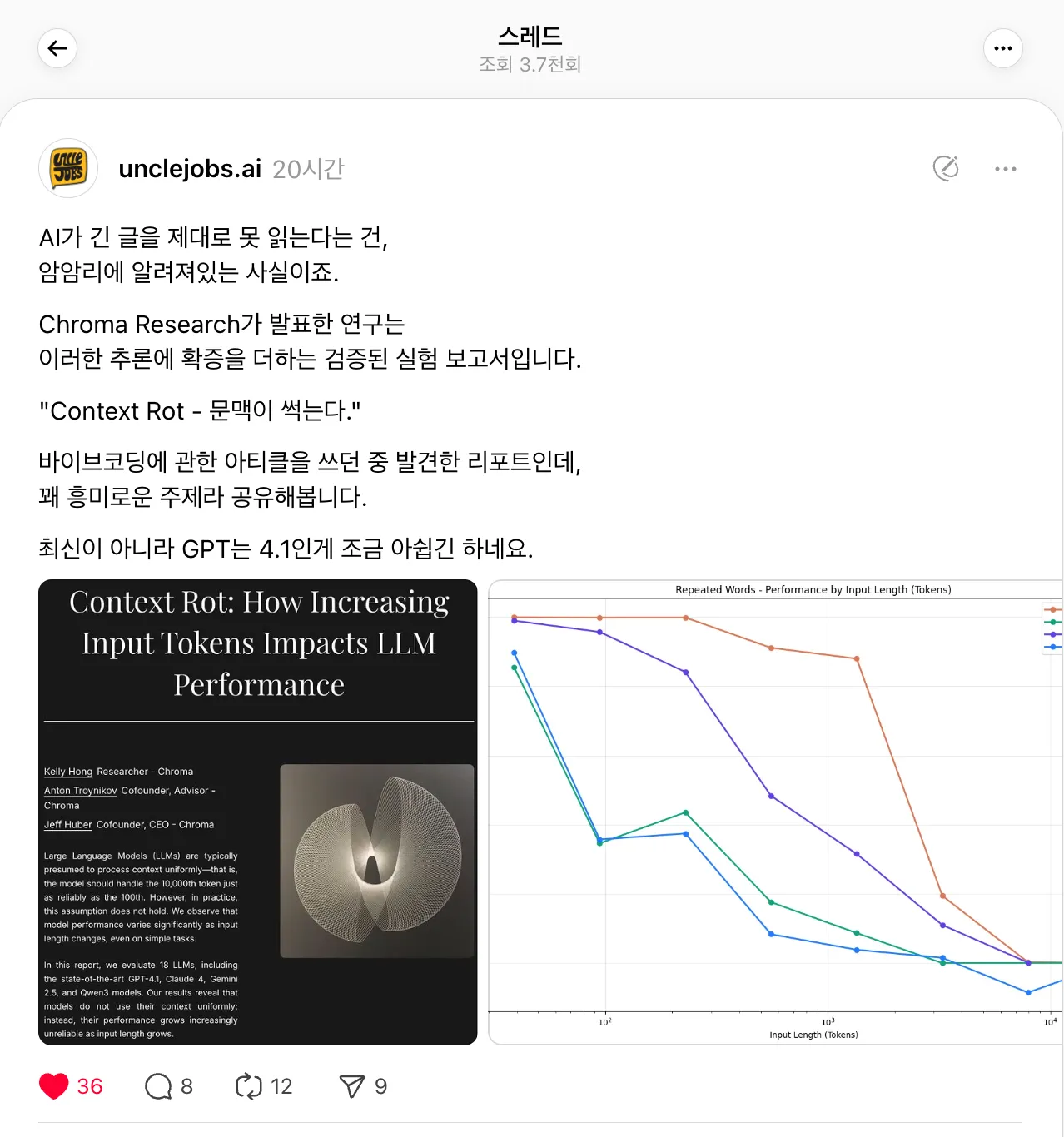Go back from the thread view

(57, 48)
